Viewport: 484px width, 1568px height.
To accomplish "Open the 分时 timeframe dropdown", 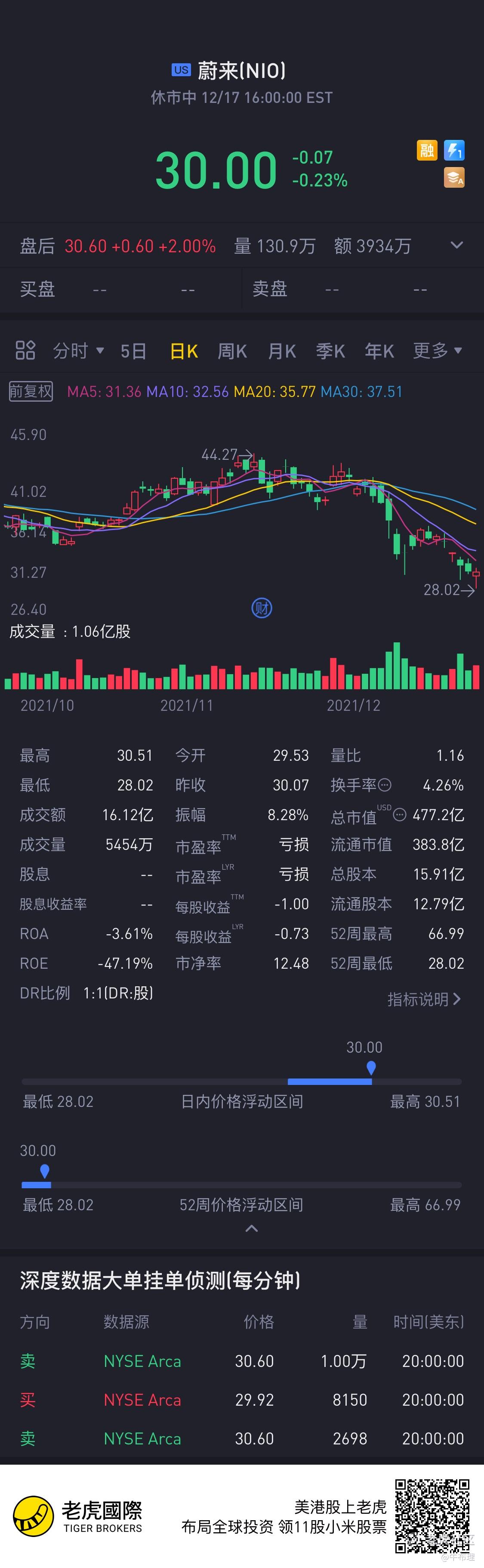I will 78,350.
